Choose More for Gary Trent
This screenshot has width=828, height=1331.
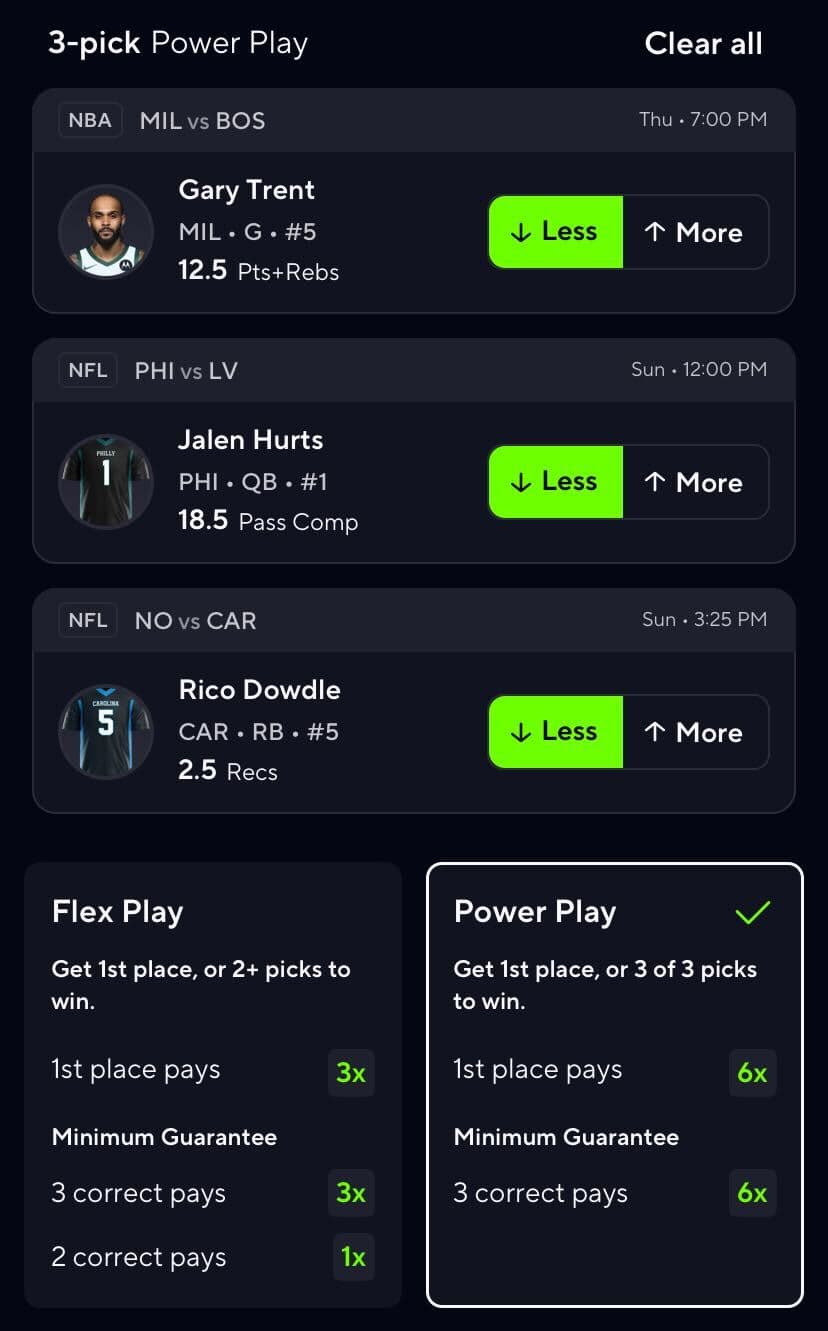[x=695, y=232]
